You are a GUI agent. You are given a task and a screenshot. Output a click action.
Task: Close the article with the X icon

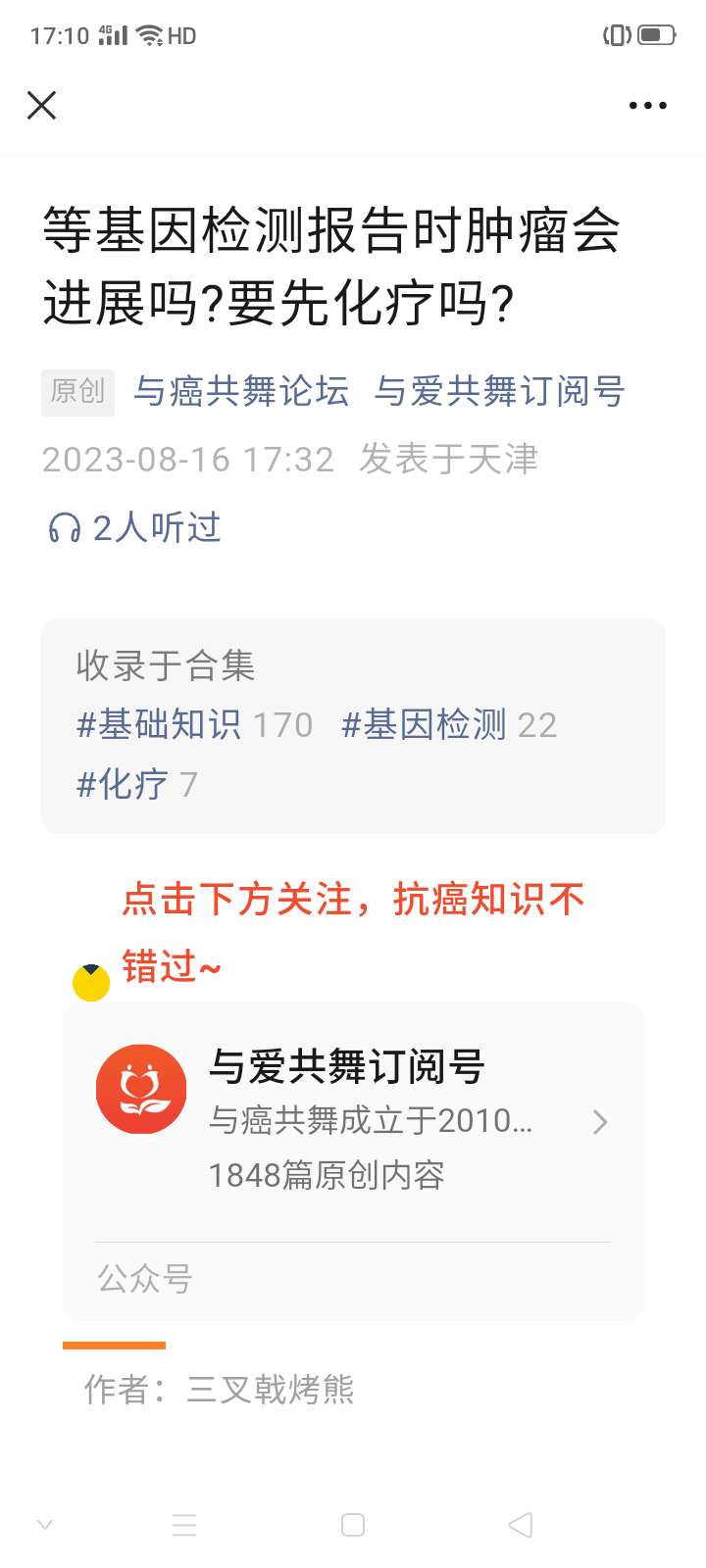[41, 105]
